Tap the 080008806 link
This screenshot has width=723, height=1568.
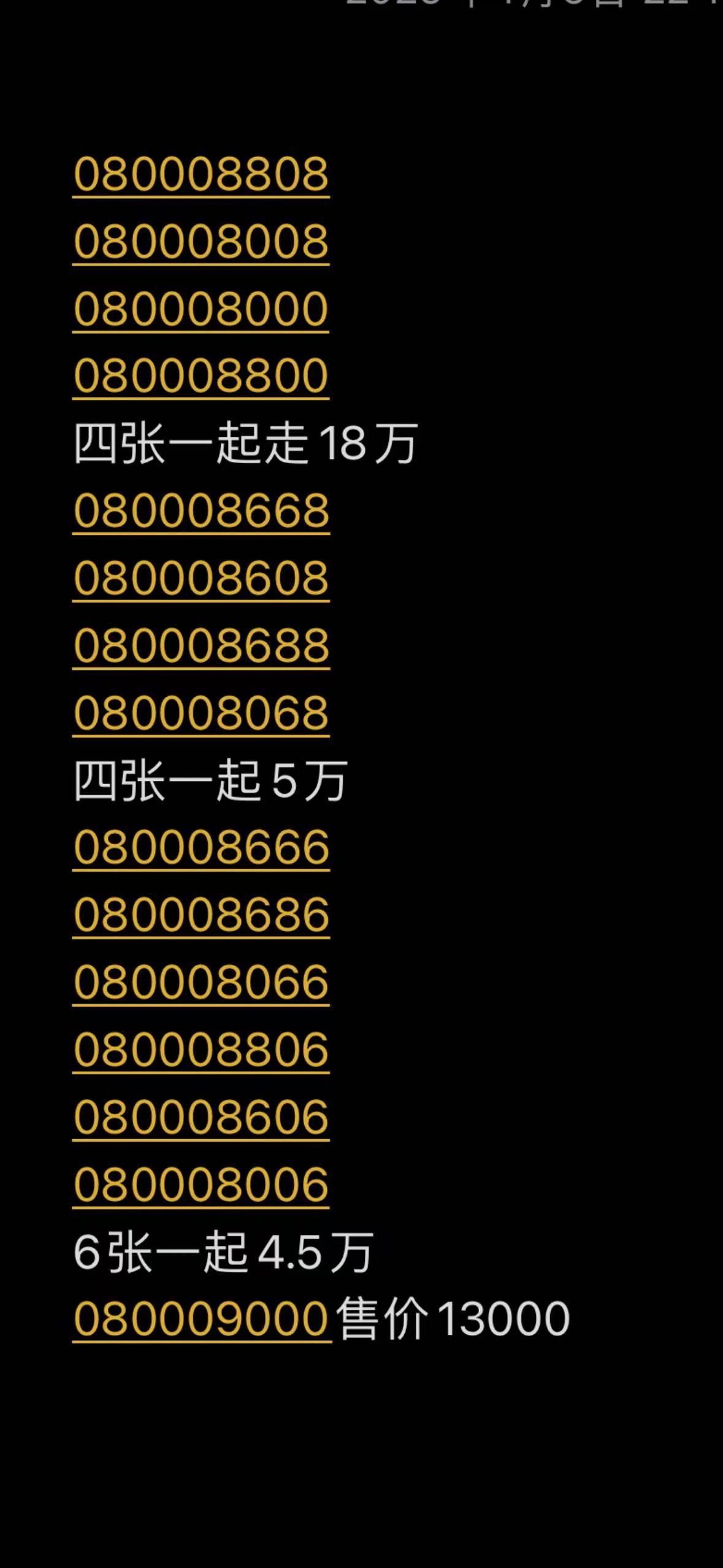click(201, 1050)
